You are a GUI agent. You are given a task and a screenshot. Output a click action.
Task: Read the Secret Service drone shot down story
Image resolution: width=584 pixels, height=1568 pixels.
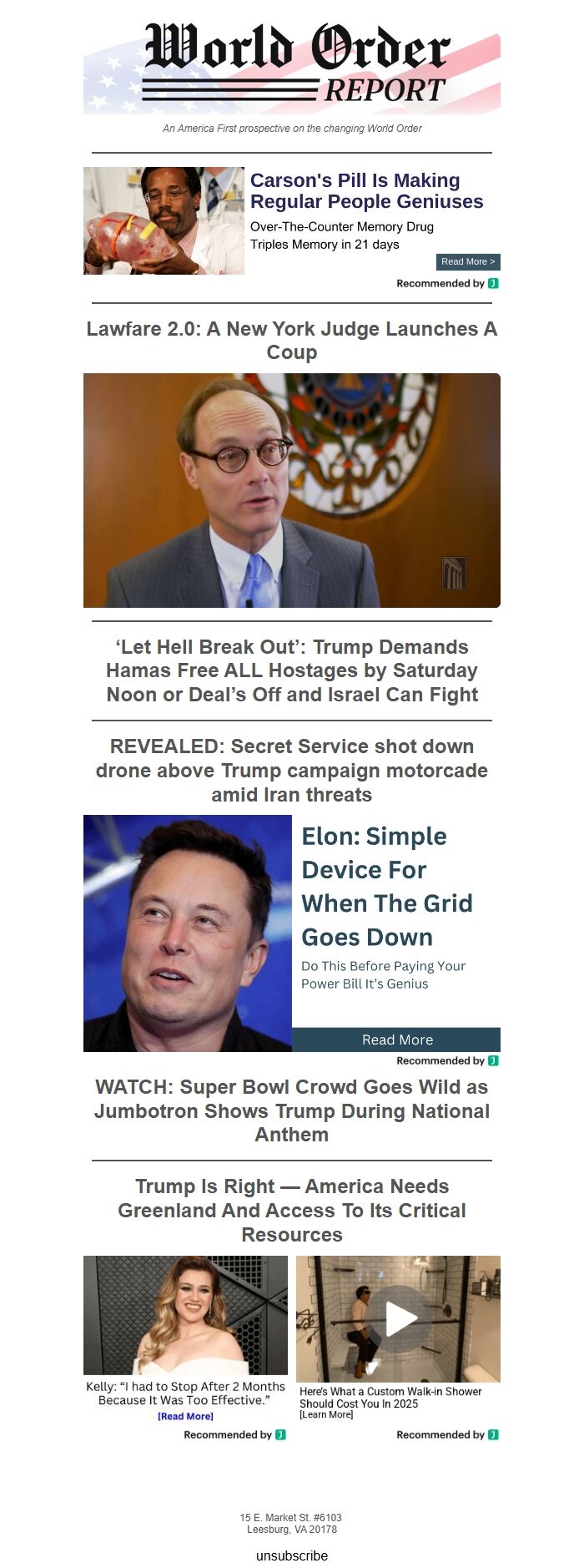[x=291, y=770]
